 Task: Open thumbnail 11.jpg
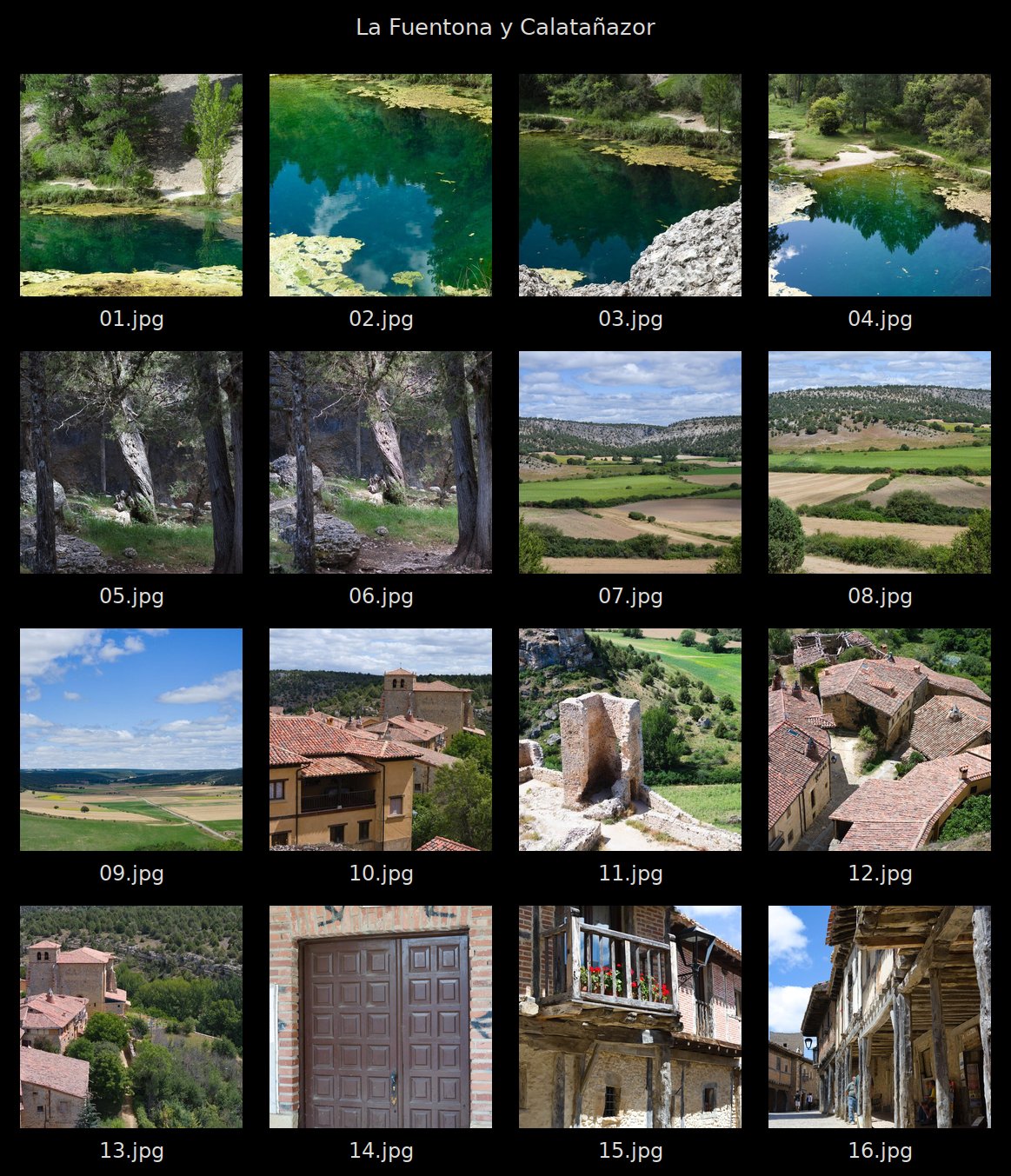(x=630, y=740)
